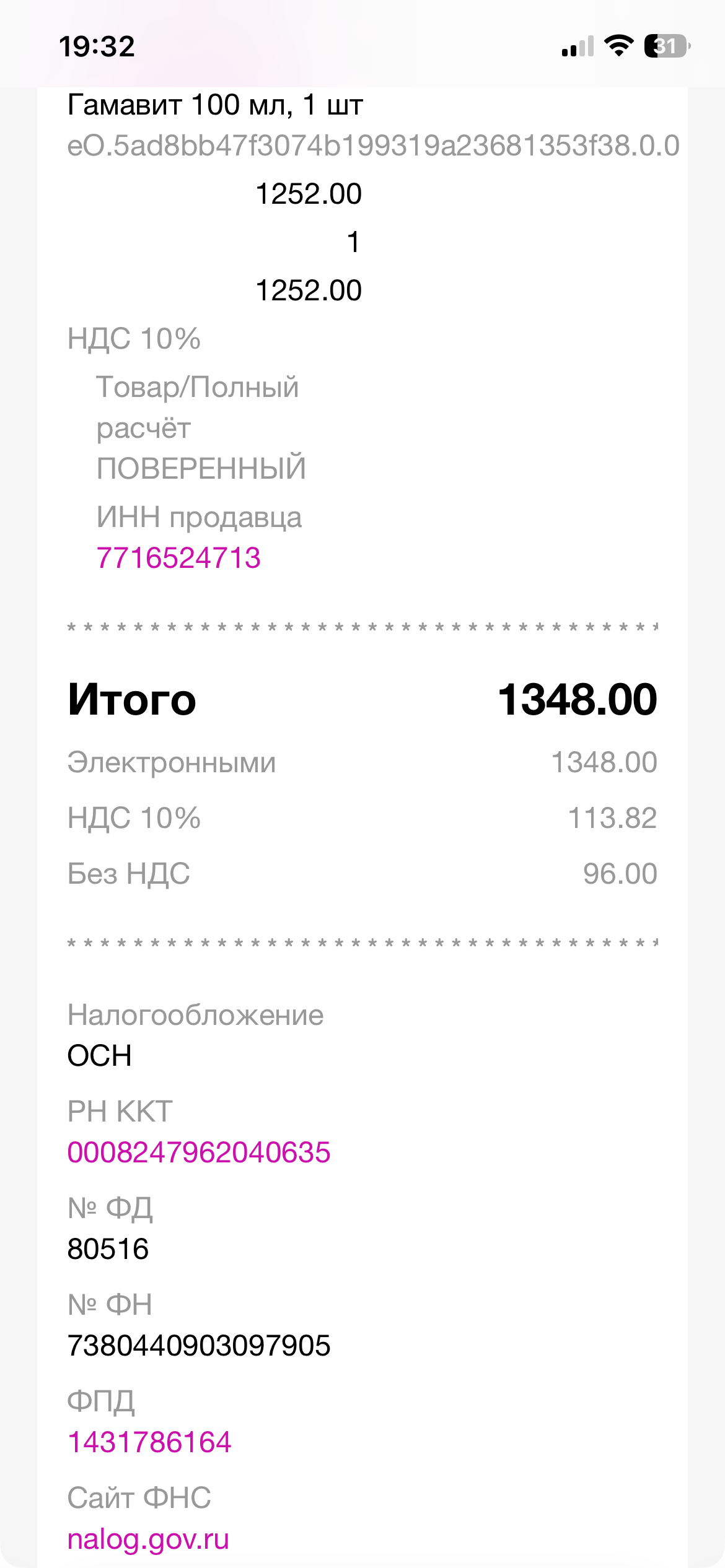Screen dimensions: 725x1568
Task: Tap the ПОВЕРЕННЫЙ agent label
Action: click(202, 469)
